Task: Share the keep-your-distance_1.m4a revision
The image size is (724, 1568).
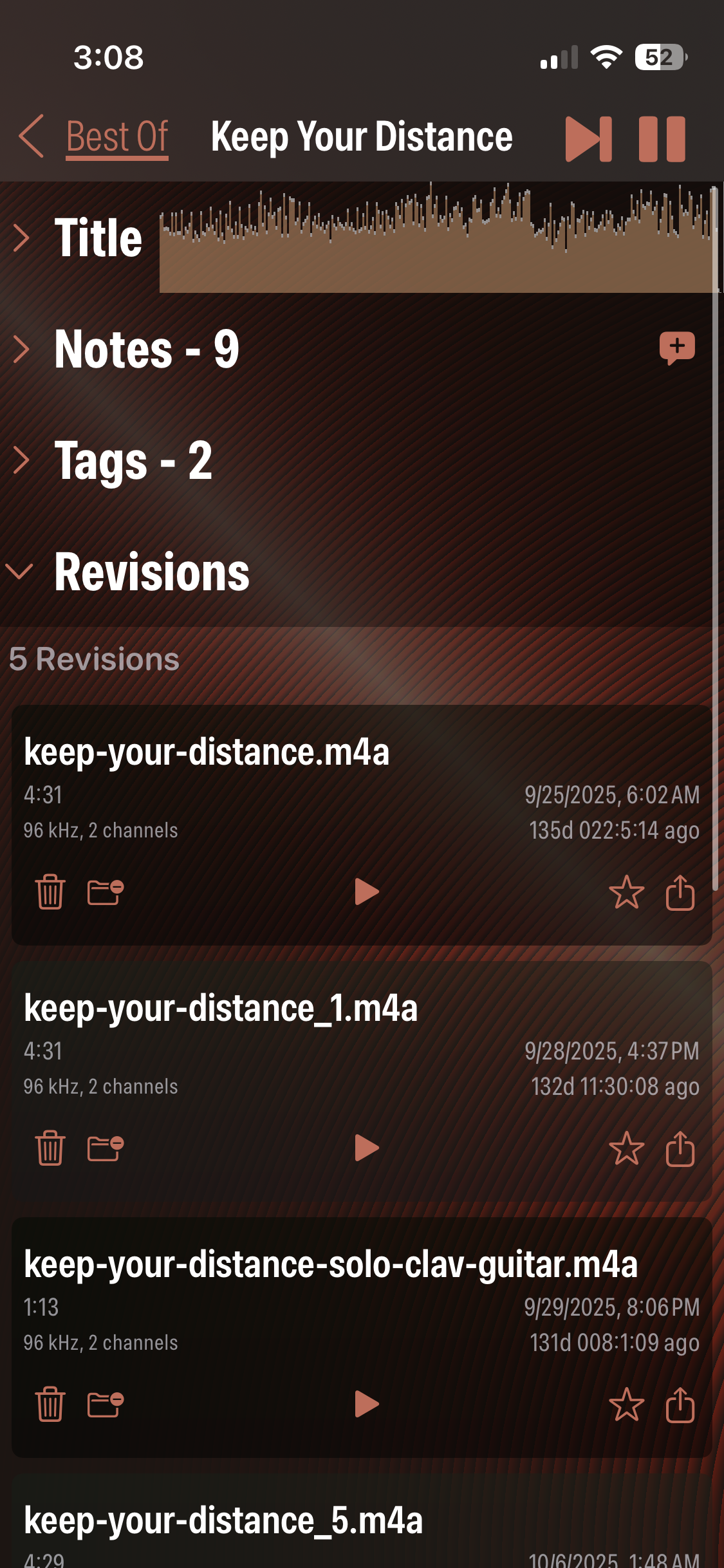Action: pyautogui.click(x=680, y=1148)
